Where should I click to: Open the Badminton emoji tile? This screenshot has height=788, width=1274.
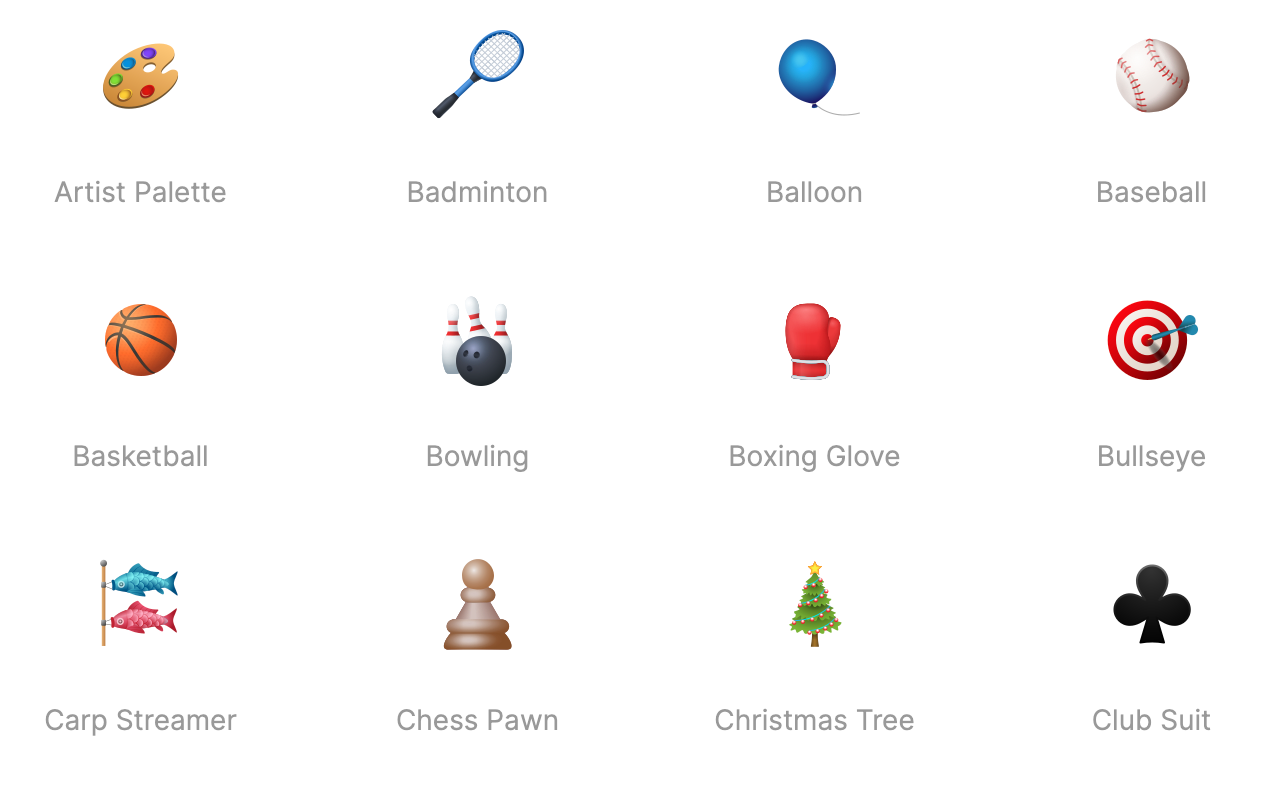pyautogui.click(x=477, y=75)
